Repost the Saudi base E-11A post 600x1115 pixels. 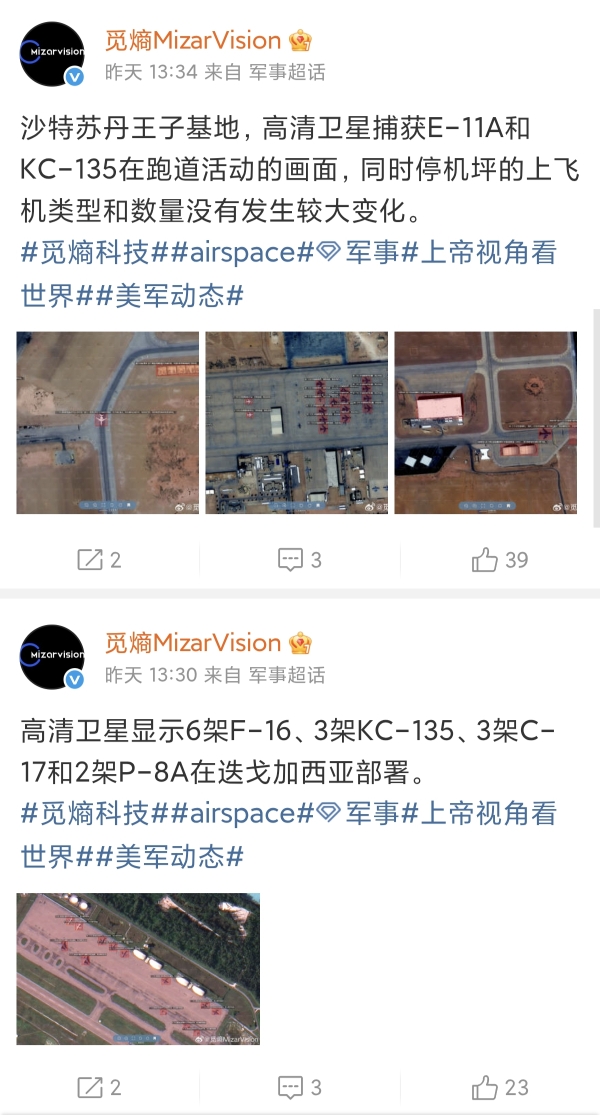pyautogui.click(x=99, y=560)
